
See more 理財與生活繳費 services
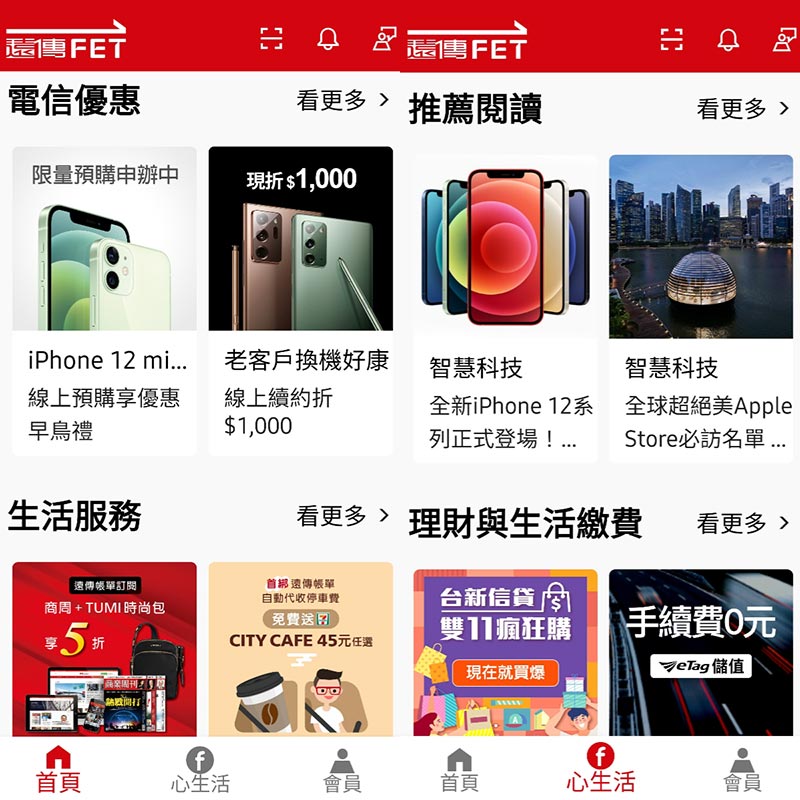(742, 523)
